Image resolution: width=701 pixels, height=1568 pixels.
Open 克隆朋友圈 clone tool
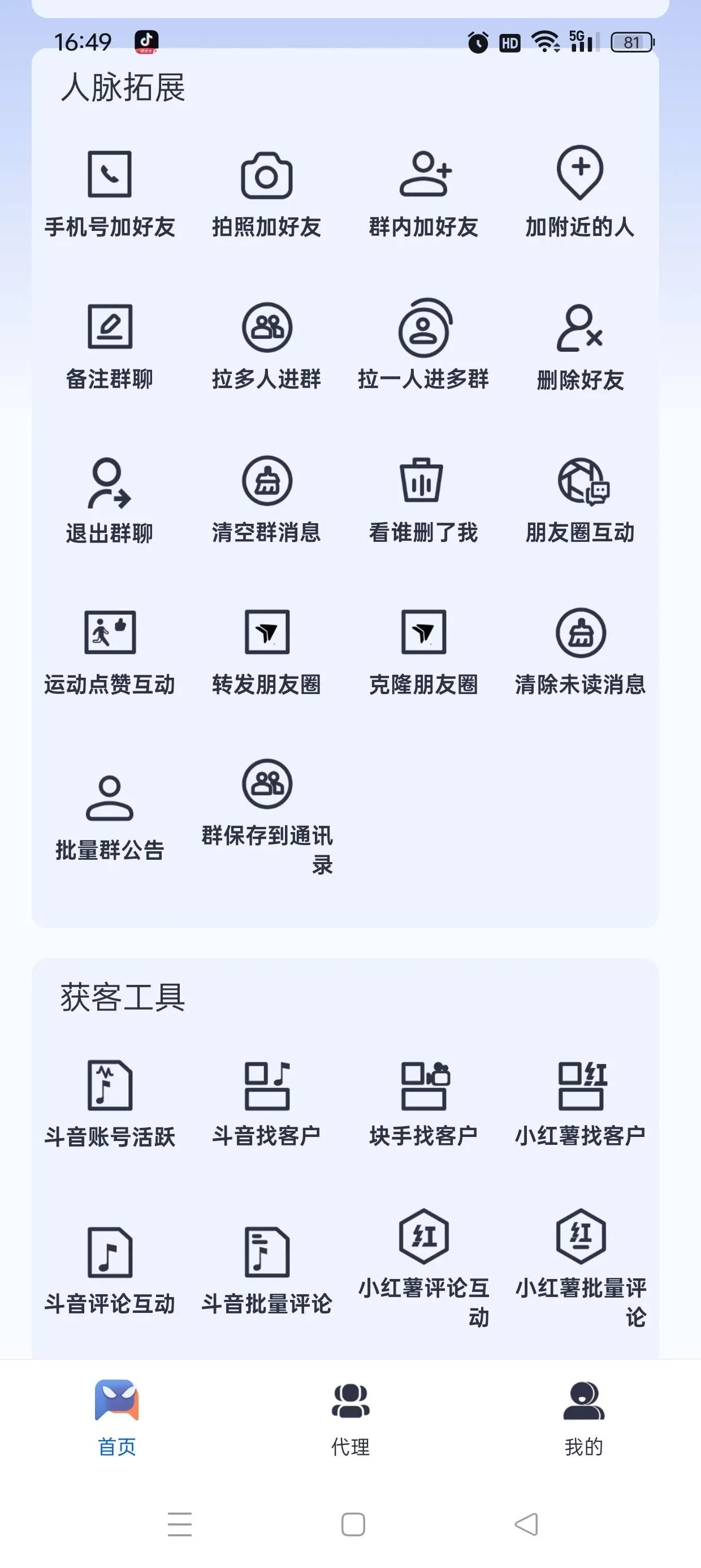coord(424,633)
